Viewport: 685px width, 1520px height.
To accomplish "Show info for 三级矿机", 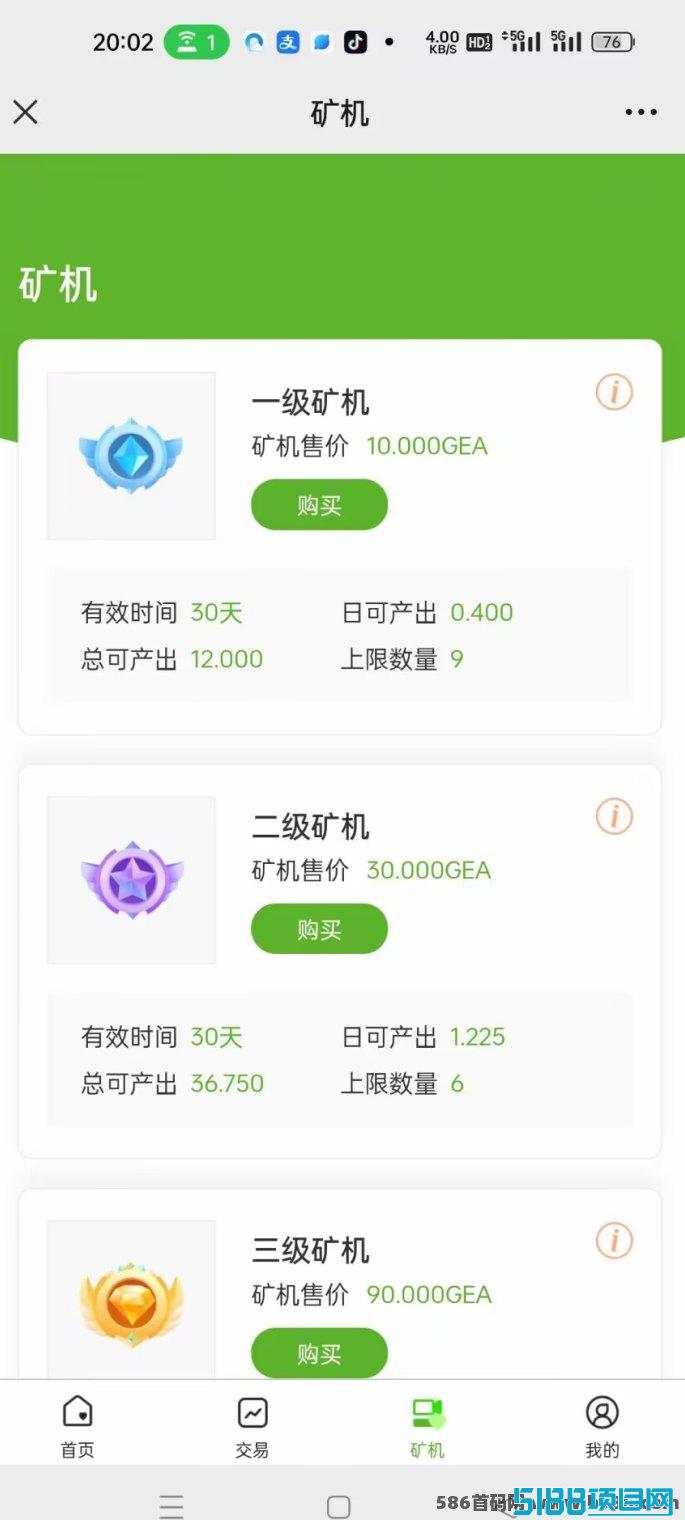I will [x=614, y=1240].
